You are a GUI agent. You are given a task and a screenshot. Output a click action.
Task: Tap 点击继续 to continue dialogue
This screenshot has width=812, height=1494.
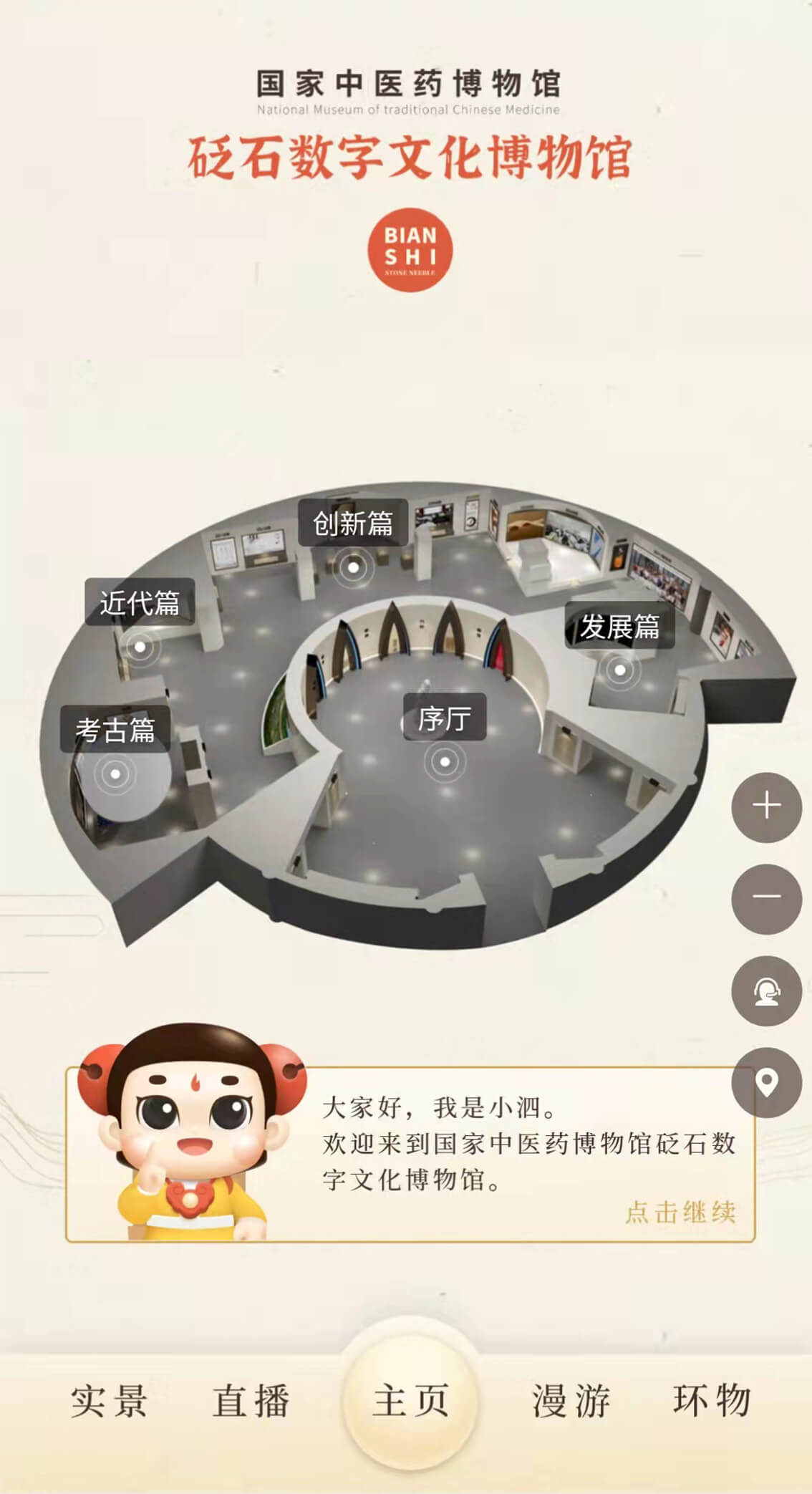click(680, 1212)
